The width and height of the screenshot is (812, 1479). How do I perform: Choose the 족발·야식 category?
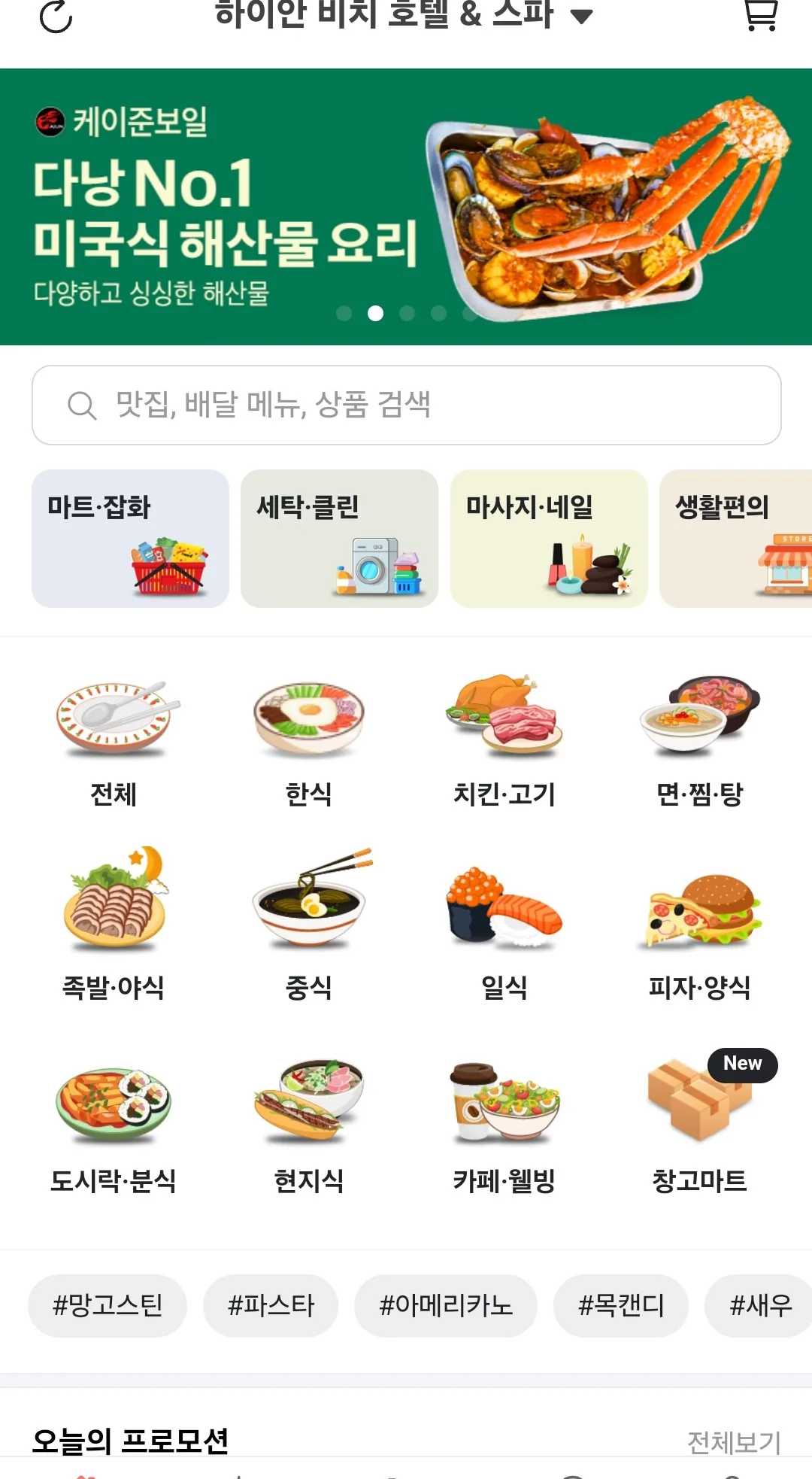(x=114, y=925)
